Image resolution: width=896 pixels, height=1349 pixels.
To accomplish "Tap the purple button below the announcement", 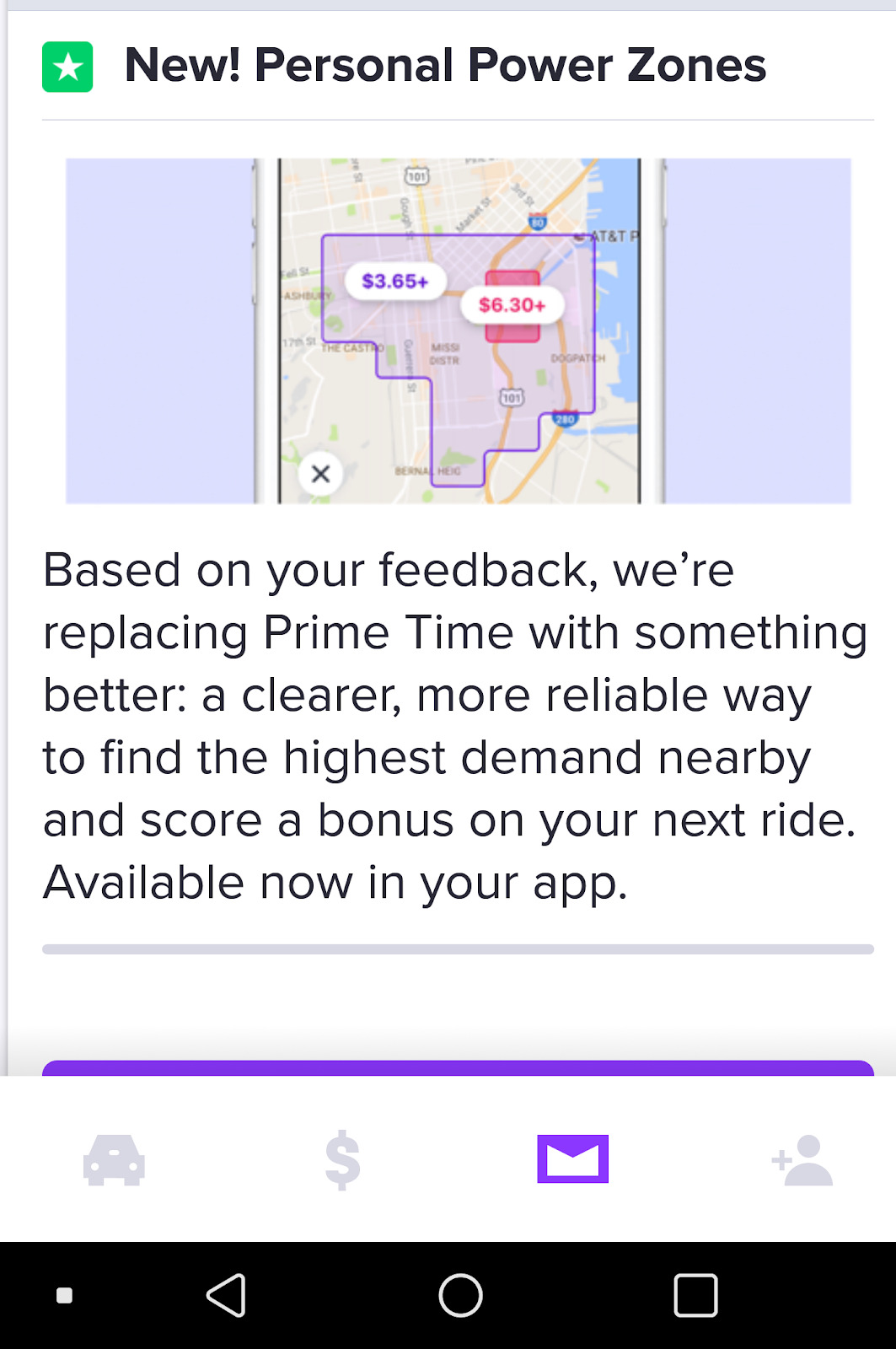I will (458, 1067).
